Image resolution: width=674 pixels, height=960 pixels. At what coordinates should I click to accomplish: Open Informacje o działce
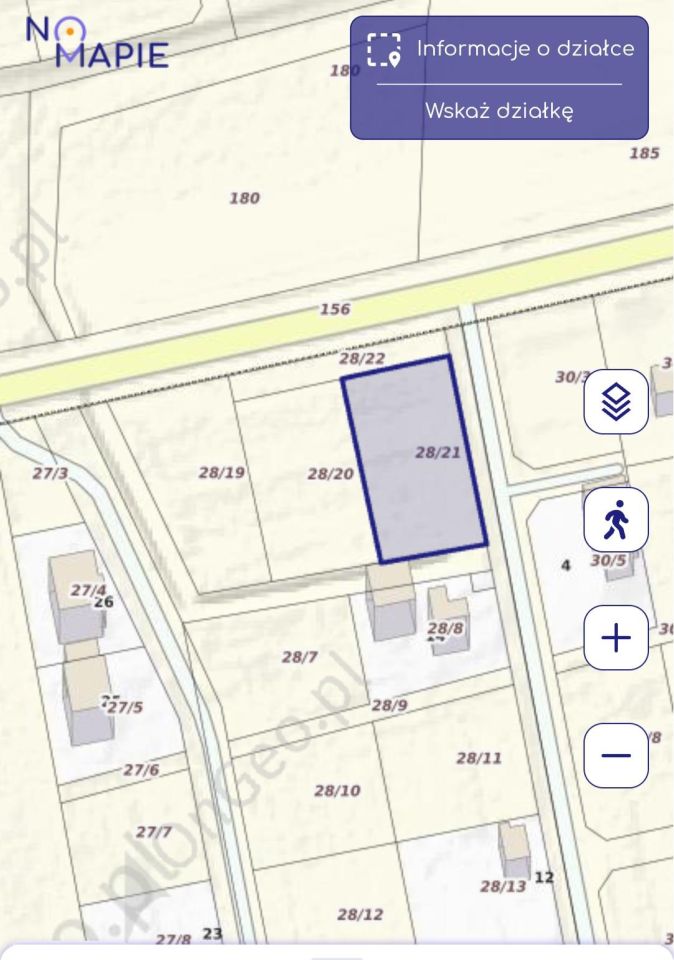point(500,49)
